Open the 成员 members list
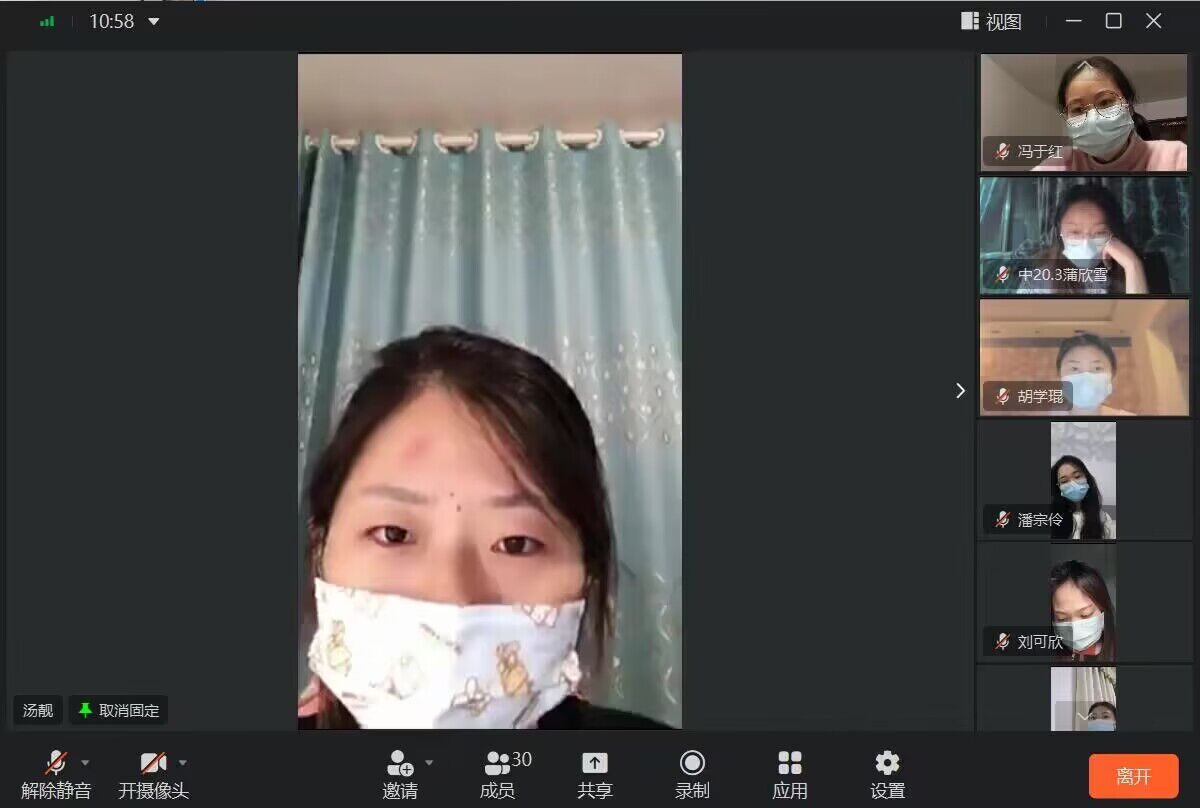Viewport: 1200px width, 808px height. (x=497, y=774)
